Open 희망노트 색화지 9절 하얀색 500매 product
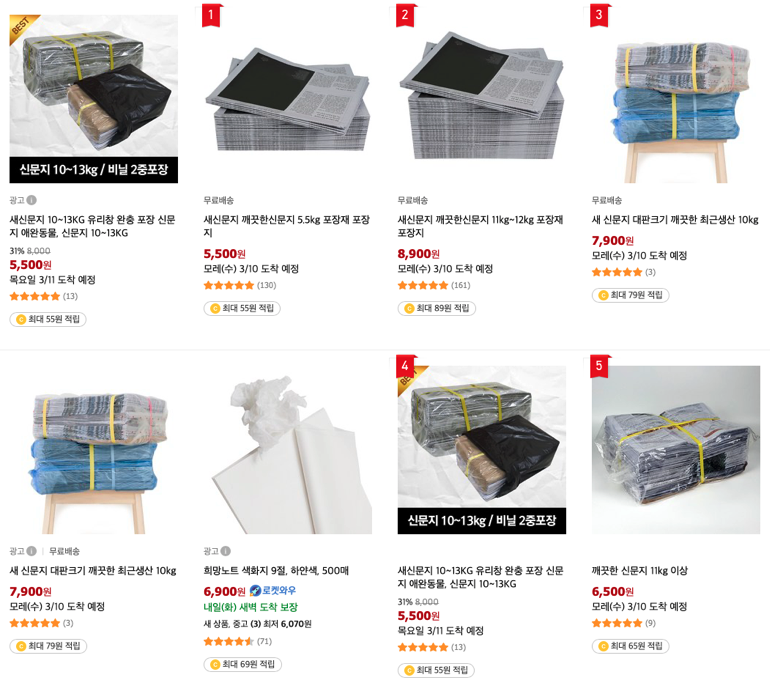Image resolution: width=770 pixels, height=686 pixels. [x=276, y=571]
